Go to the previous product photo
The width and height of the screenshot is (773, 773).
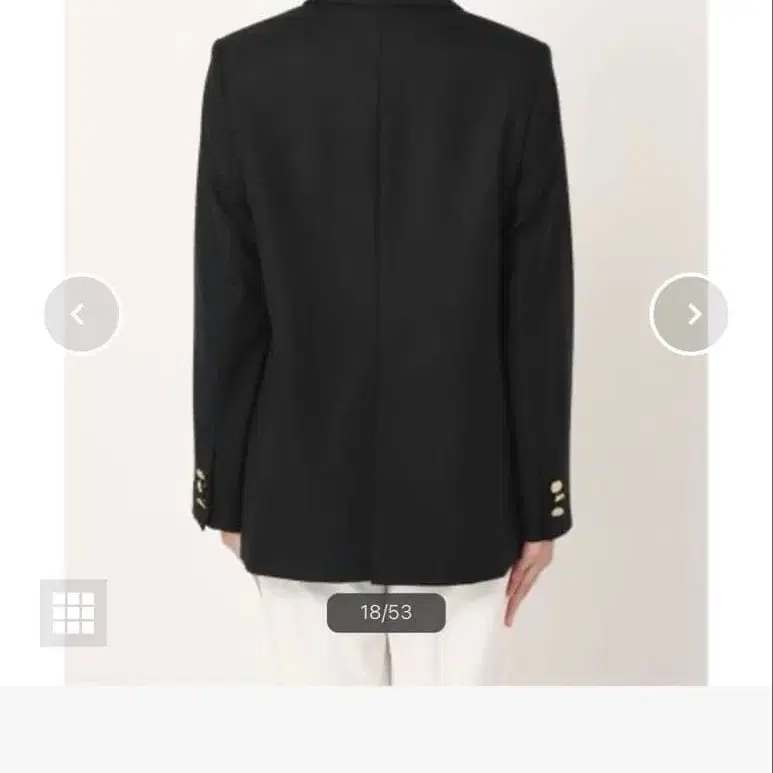81,315
